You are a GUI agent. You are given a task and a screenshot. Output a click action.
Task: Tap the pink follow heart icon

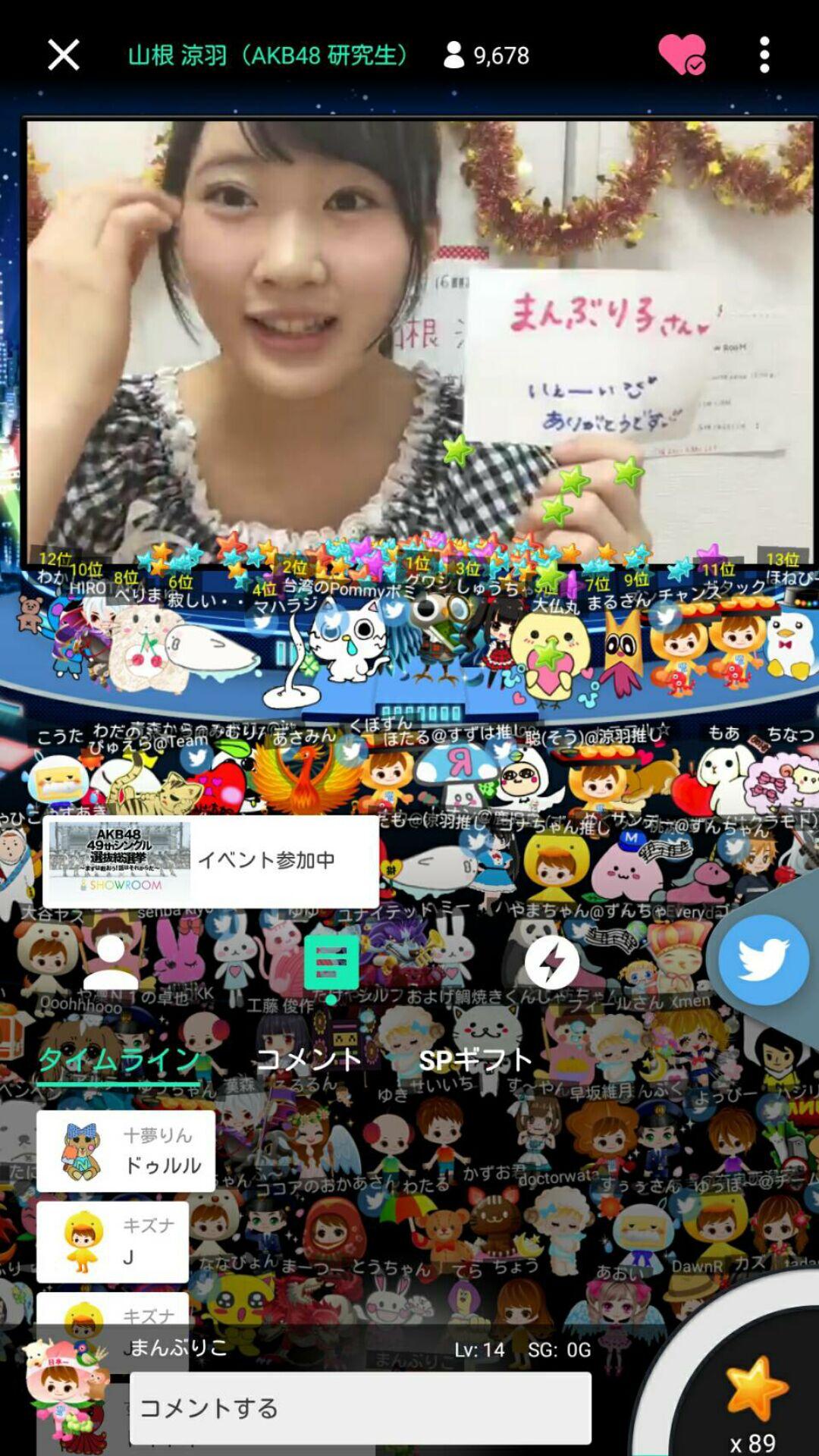(681, 55)
